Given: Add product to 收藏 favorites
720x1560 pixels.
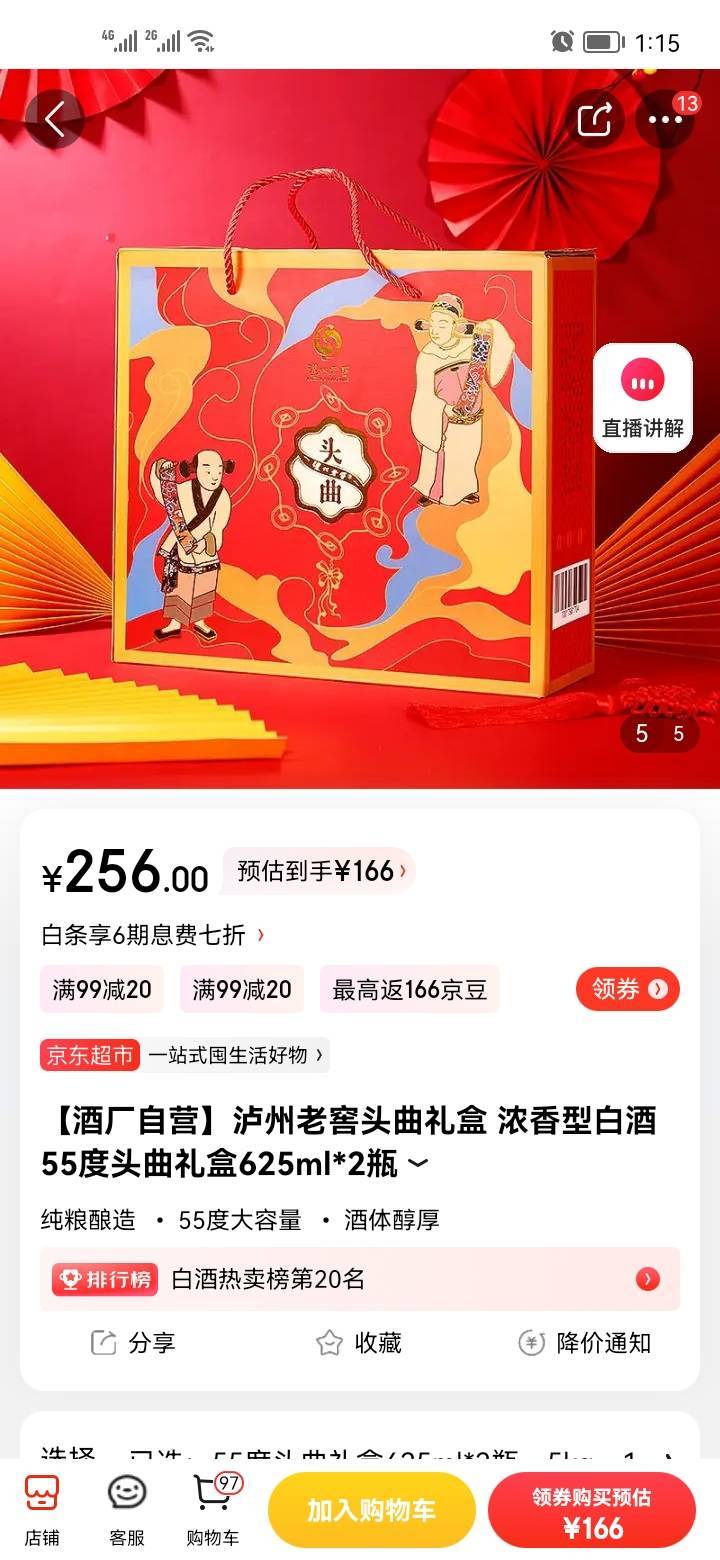Looking at the screenshot, I should (x=359, y=1342).
